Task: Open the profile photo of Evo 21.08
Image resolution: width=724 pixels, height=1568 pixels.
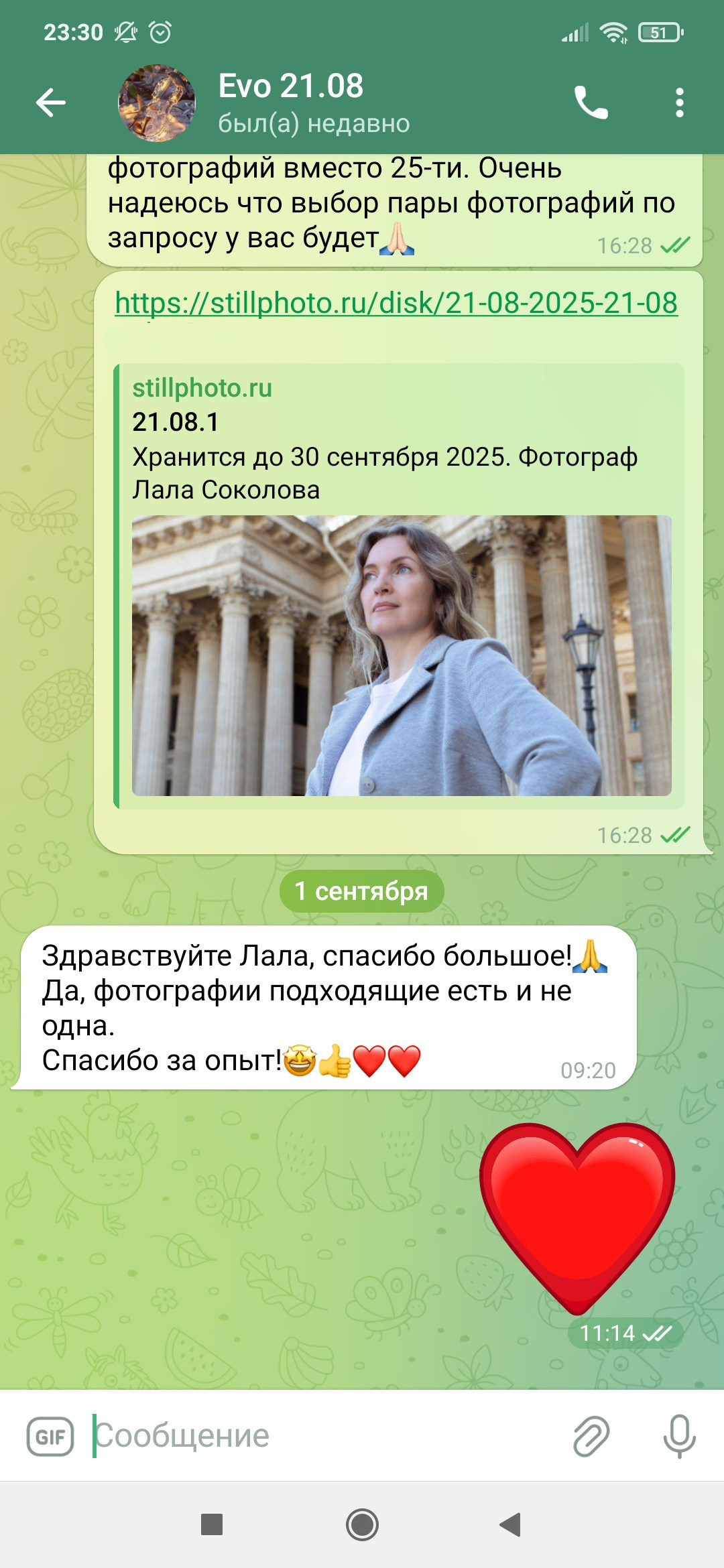Action: click(156, 102)
